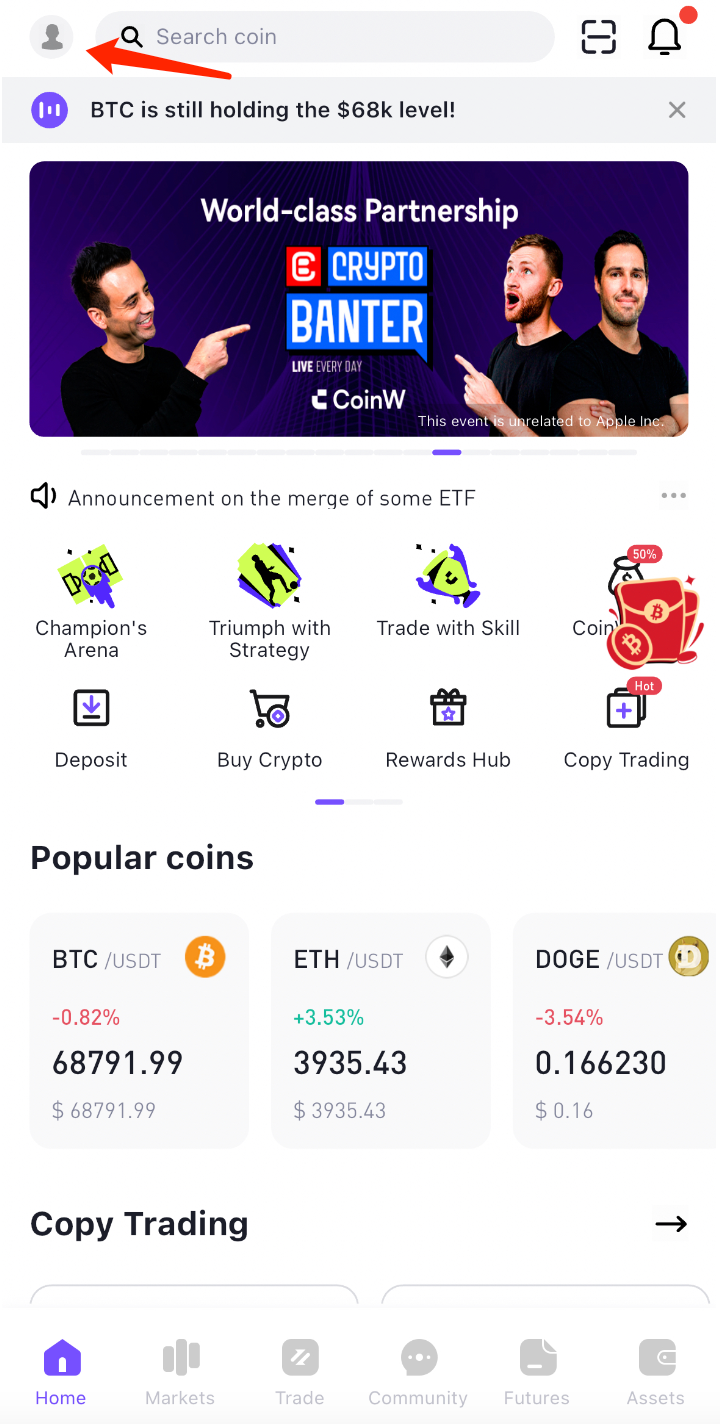720x1424 pixels.
Task: Dismiss the BTC $68k news banner
Action: (x=677, y=110)
